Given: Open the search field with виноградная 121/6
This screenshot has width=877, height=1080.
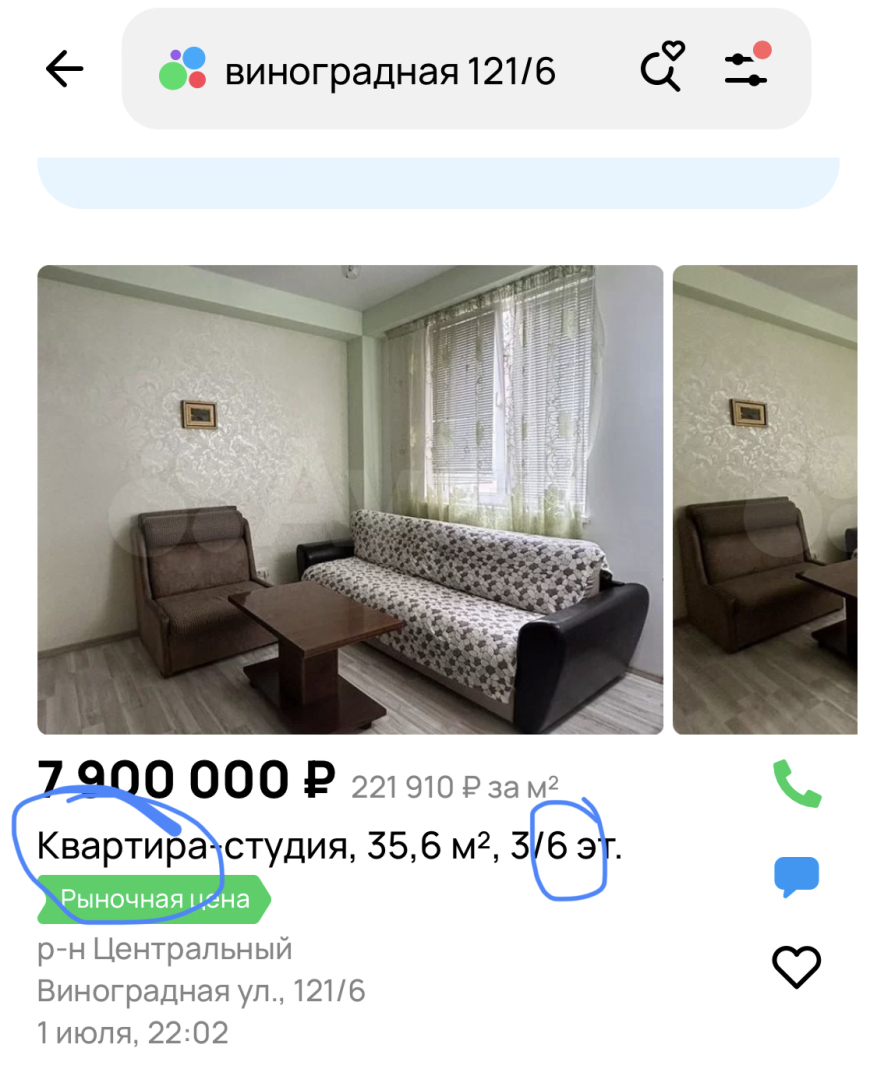Looking at the screenshot, I should 390,72.
